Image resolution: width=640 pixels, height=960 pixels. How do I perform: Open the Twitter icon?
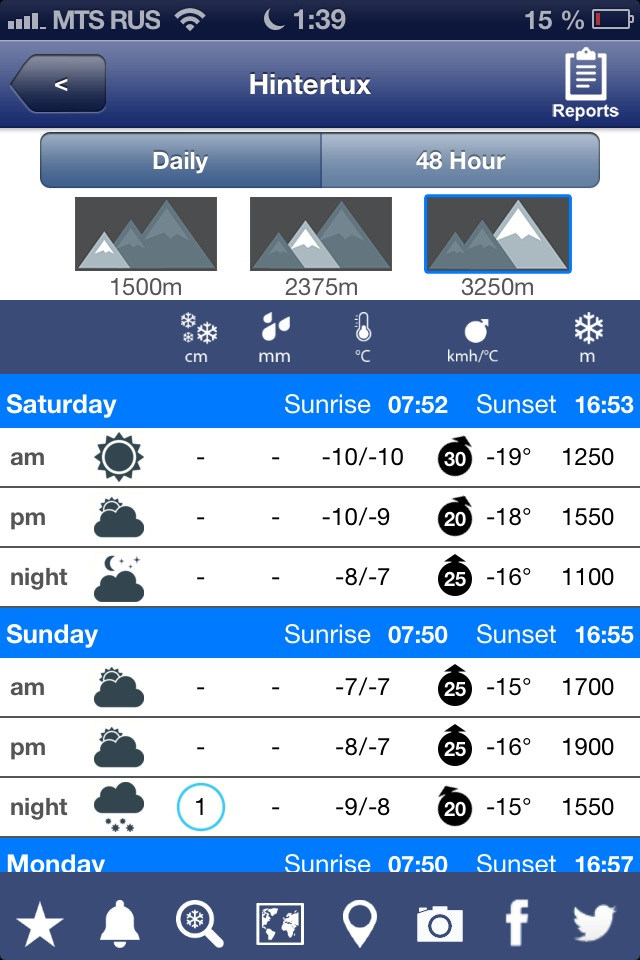[x=595, y=923]
